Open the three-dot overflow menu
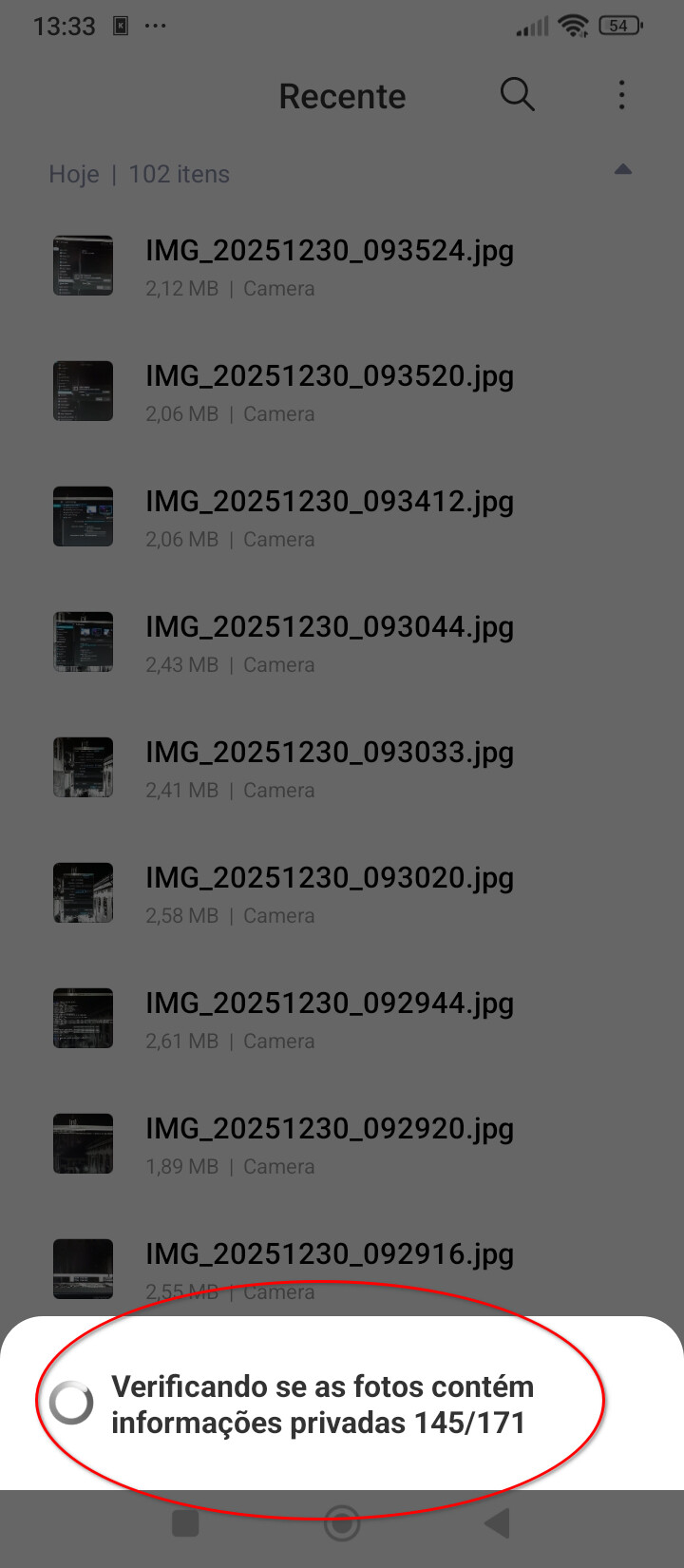 pos(621,95)
